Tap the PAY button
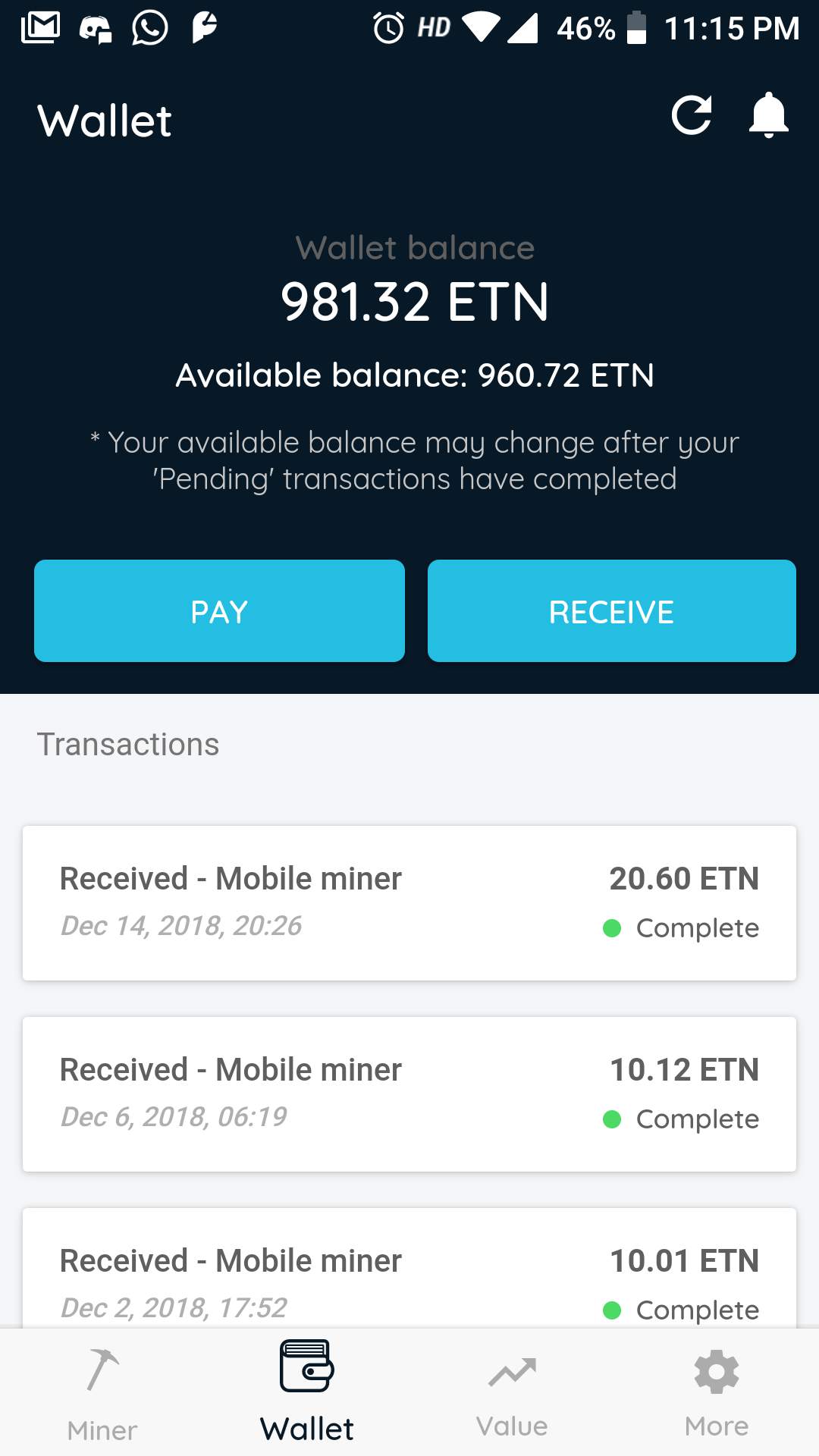Viewport: 819px width, 1456px height. (x=219, y=610)
